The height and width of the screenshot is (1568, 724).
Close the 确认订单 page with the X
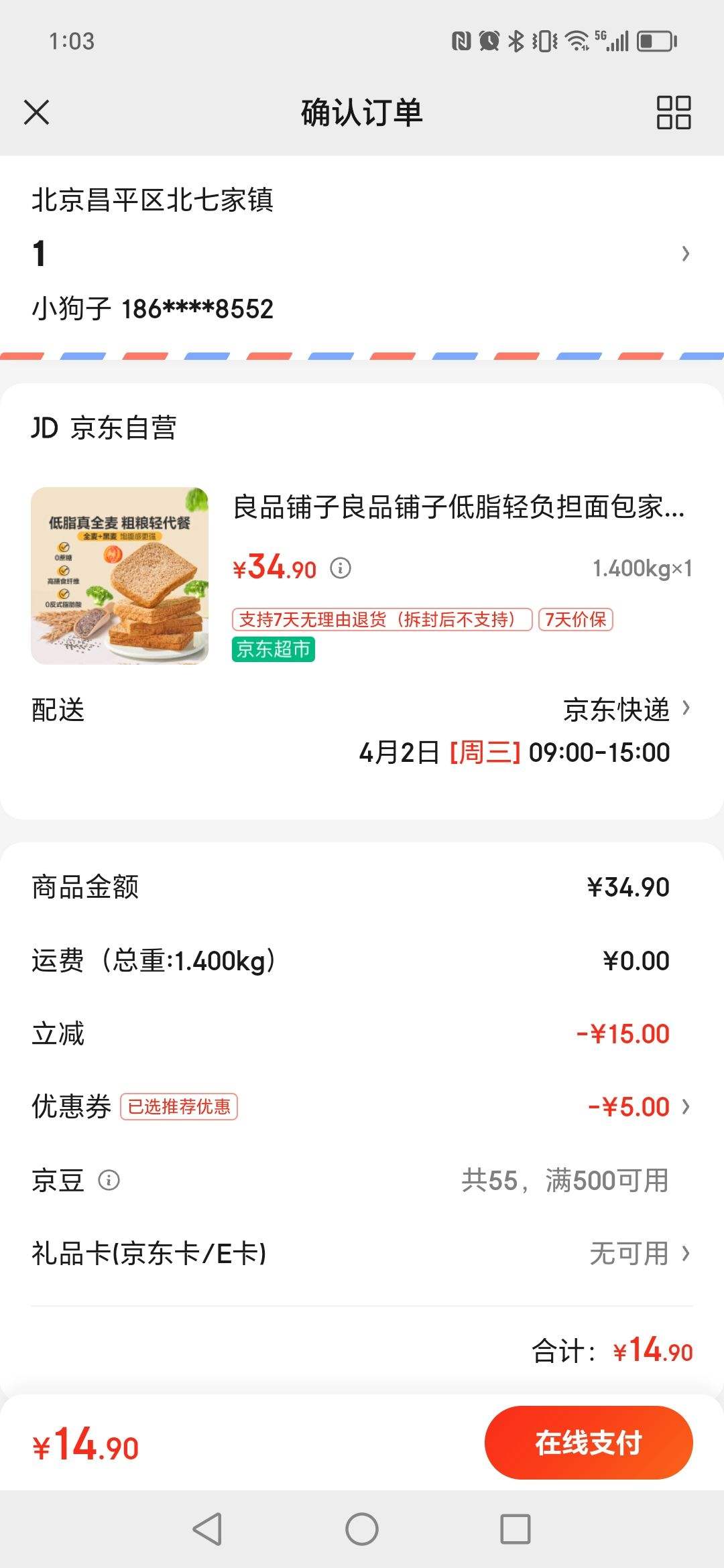tap(38, 113)
